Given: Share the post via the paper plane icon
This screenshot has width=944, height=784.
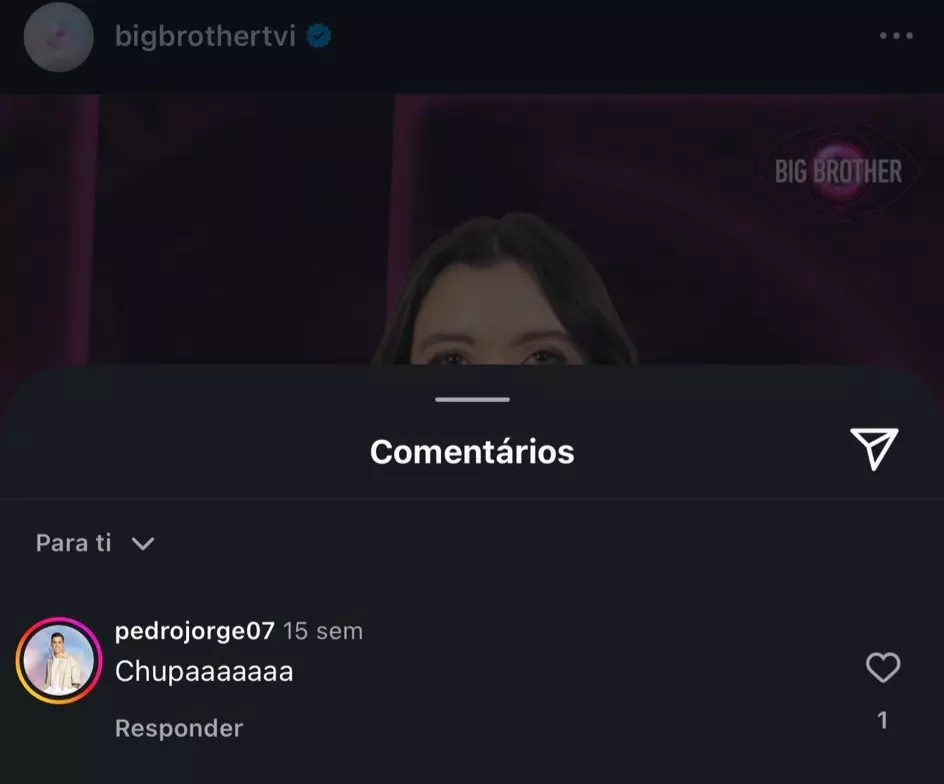Looking at the screenshot, I should click(874, 449).
